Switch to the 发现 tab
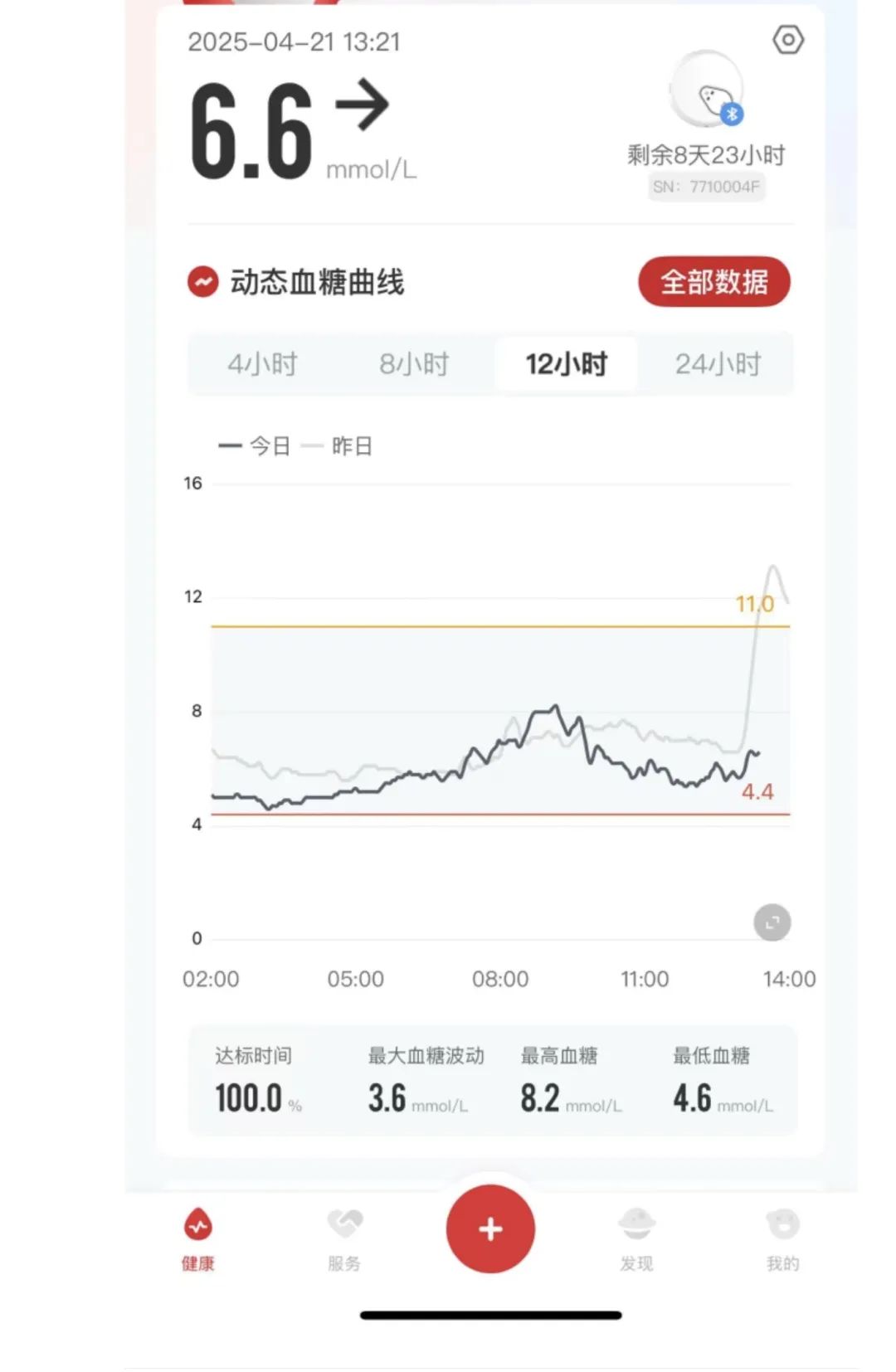Image resolution: width=896 pixels, height=1372 pixels. click(x=636, y=1238)
